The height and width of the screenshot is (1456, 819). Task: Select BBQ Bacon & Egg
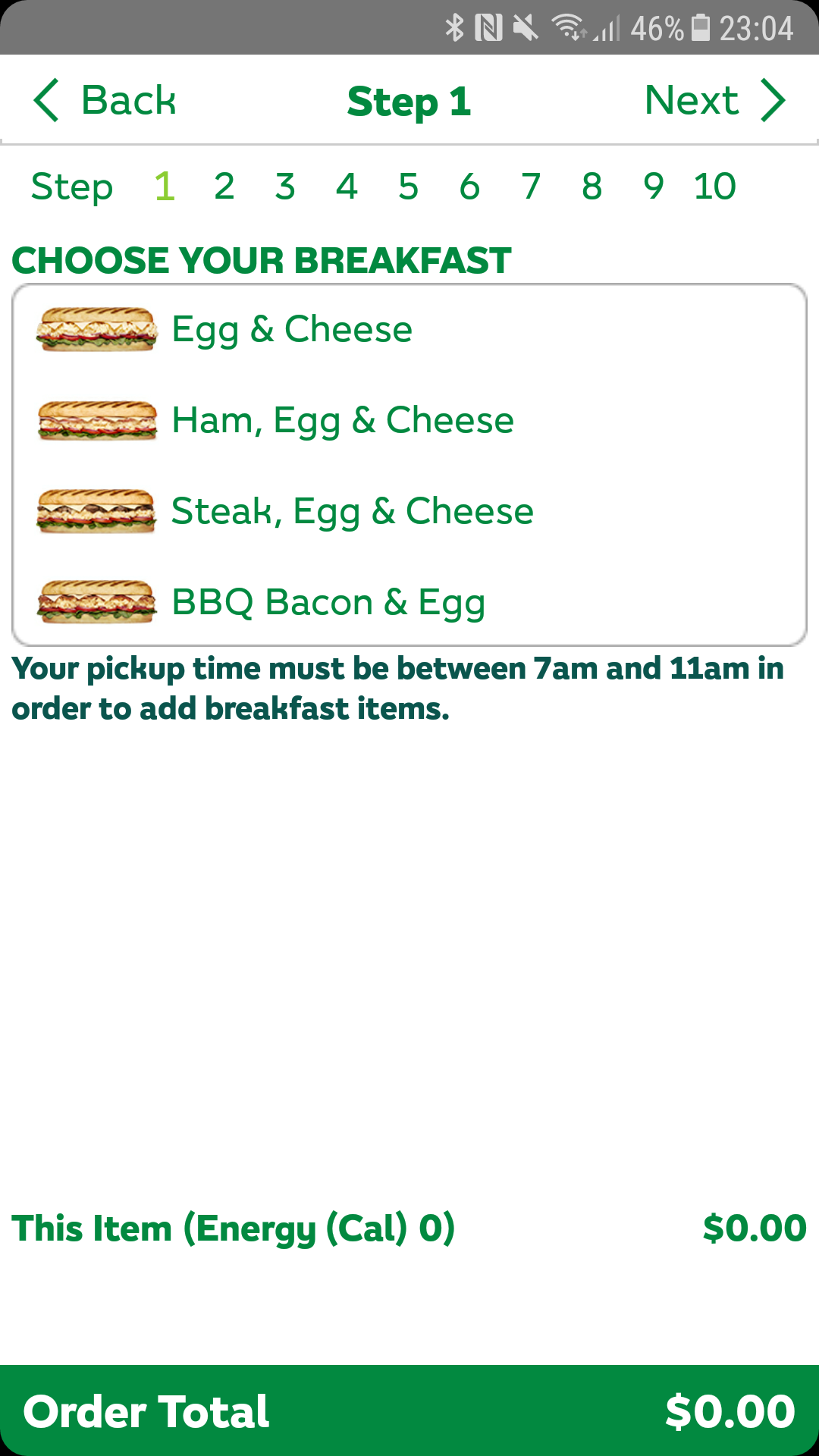(328, 603)
